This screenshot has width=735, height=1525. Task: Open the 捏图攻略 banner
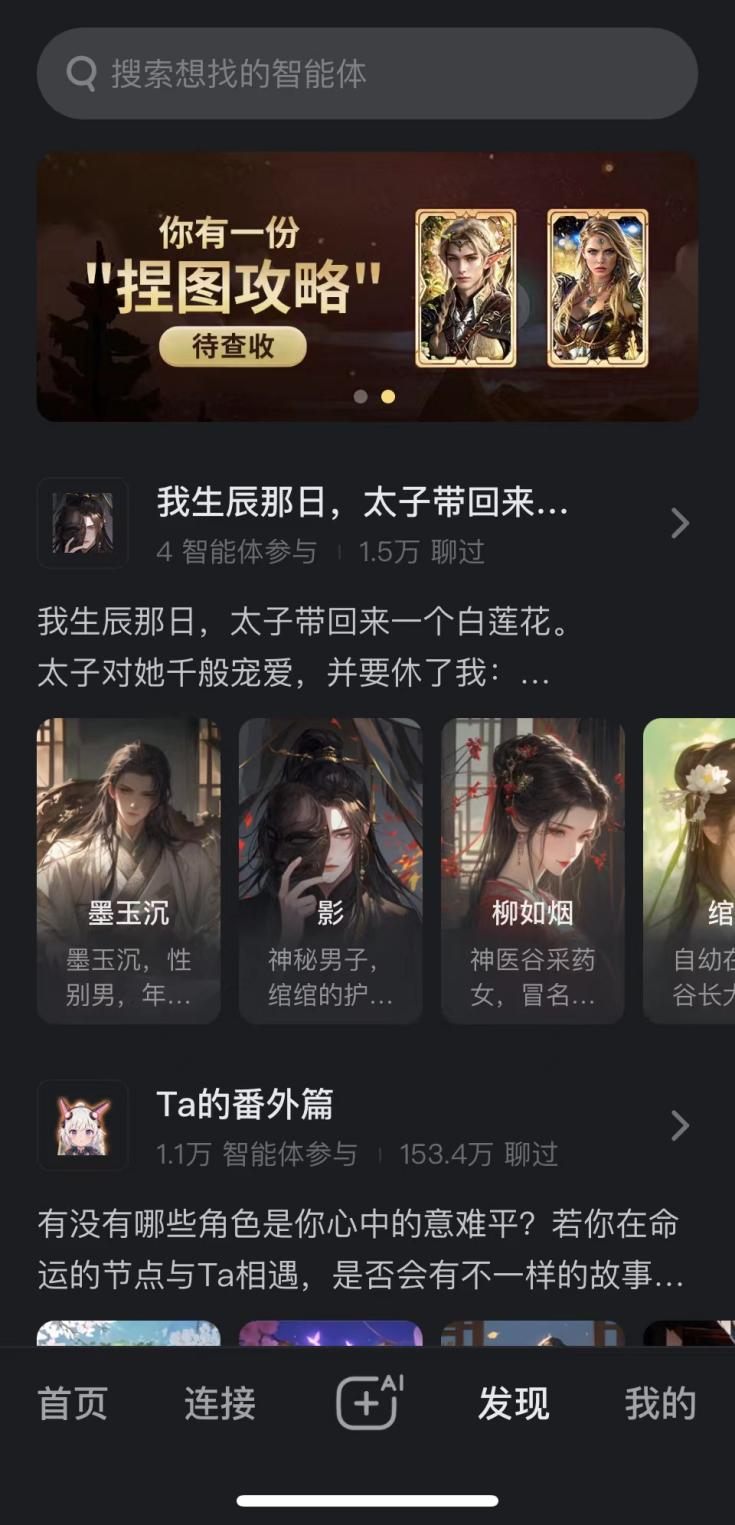367,286
